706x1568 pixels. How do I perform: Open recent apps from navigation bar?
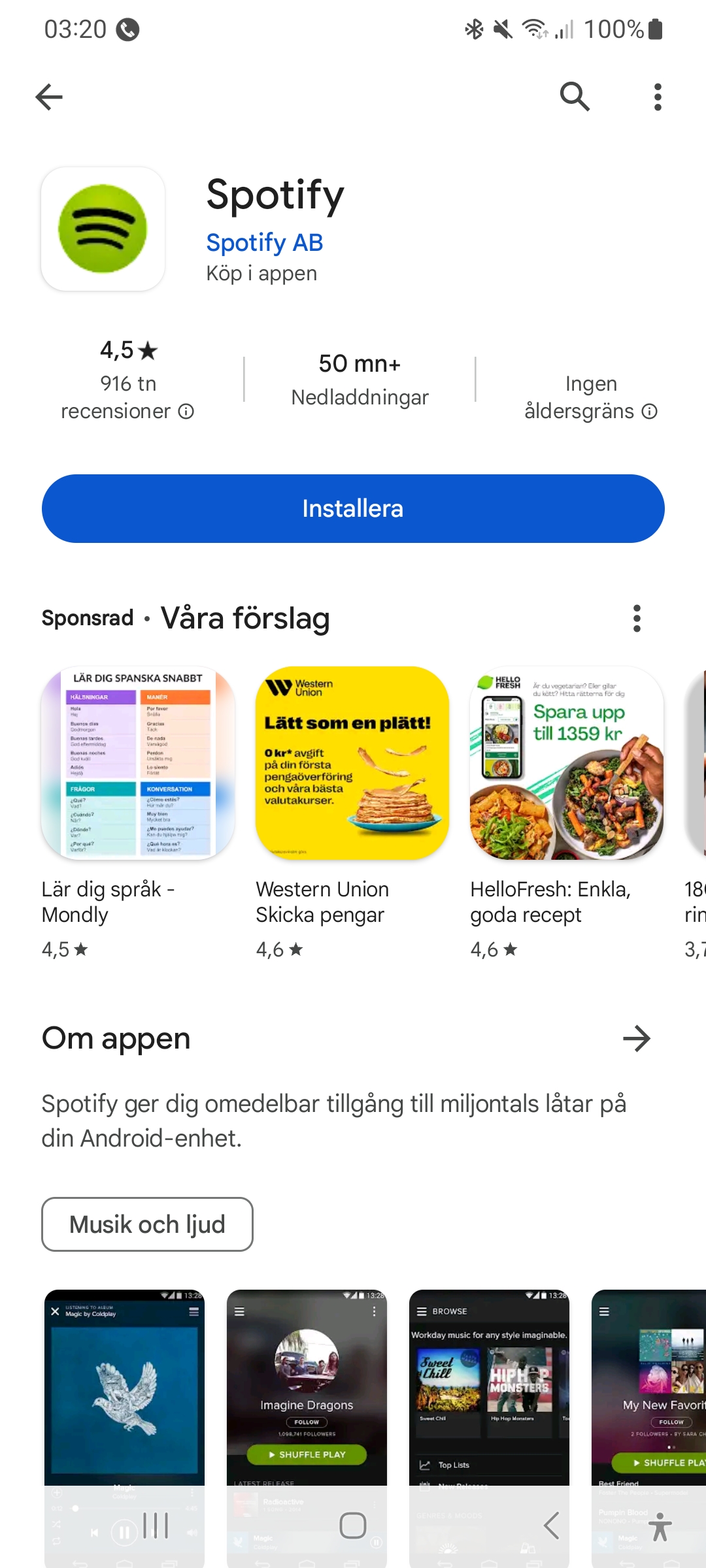pos(156,1526)
